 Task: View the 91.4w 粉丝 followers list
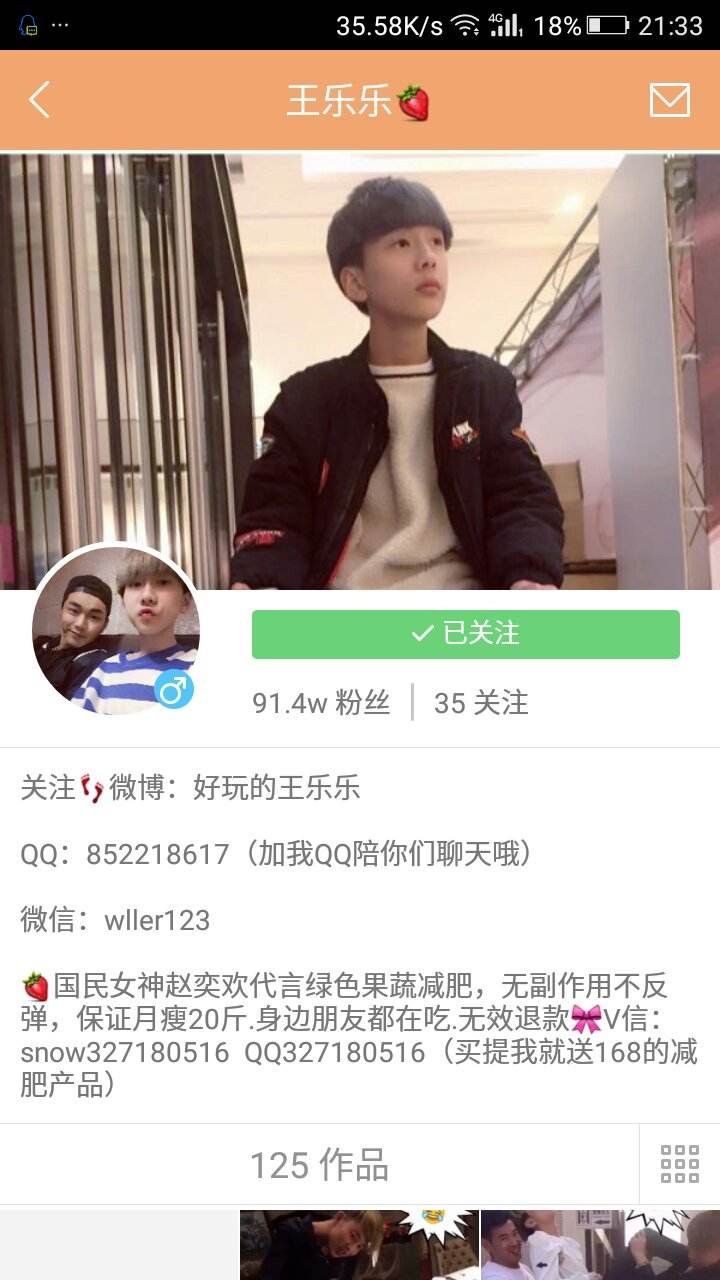[x=320, y=703]
